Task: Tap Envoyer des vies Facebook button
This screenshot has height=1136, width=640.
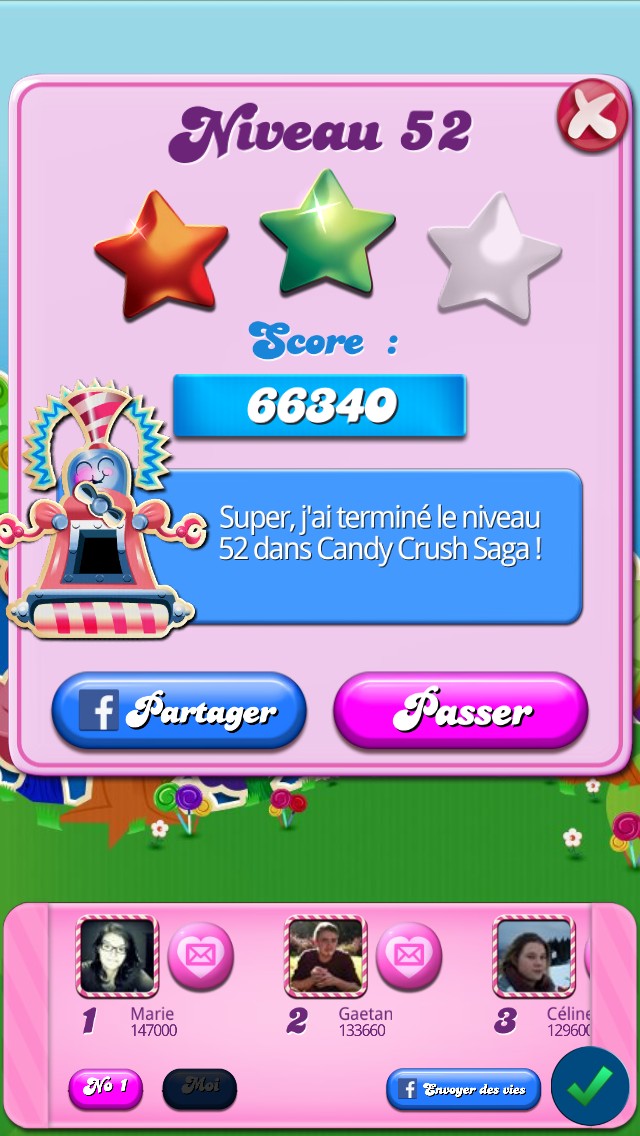Action: pos(463,1089)
